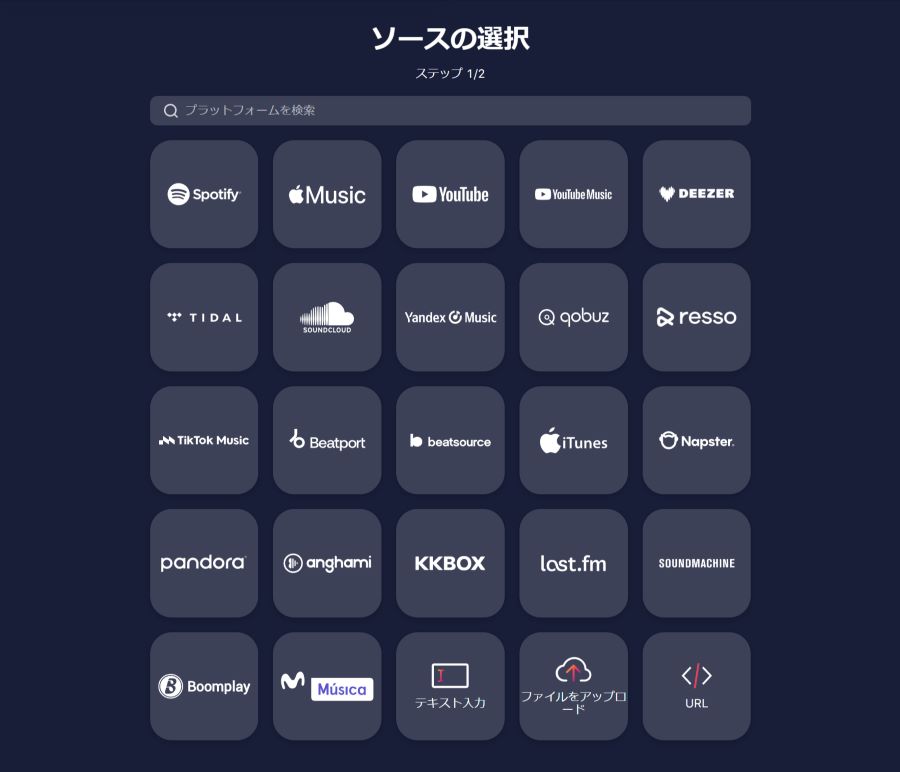Open the テキスト入力 option
This screenshot has width=900, height=772.
click(450, 686)
